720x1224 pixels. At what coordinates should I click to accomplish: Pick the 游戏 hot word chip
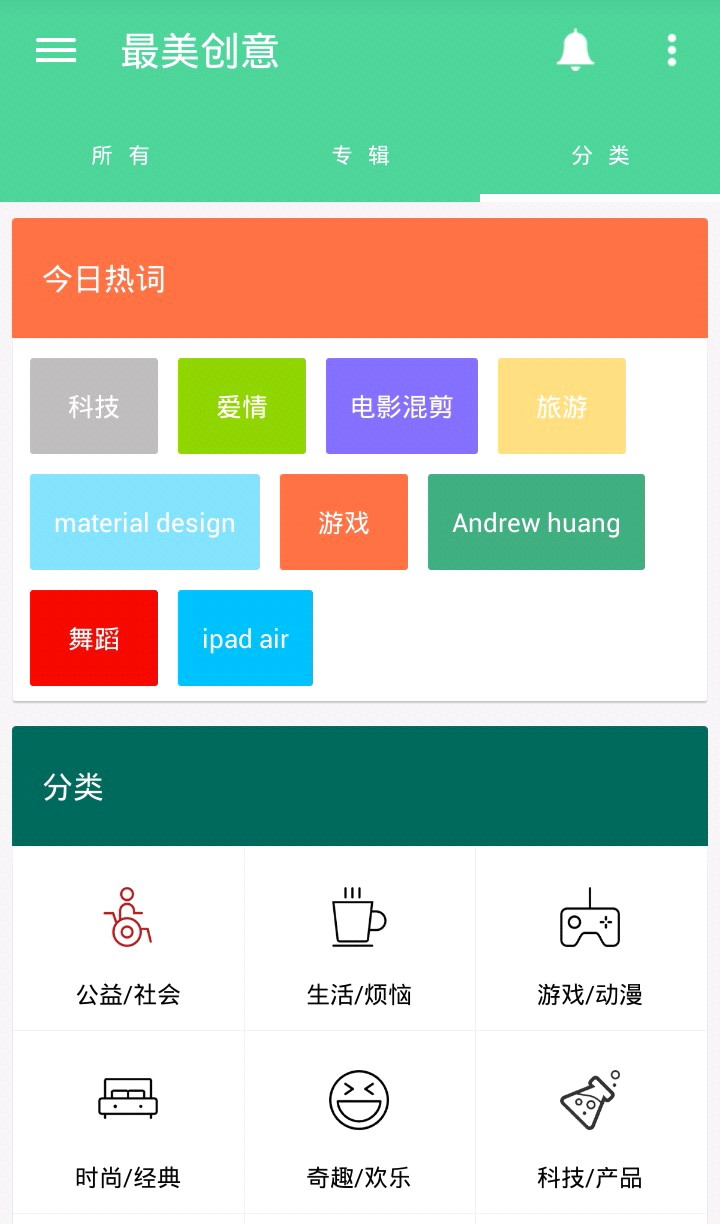tap(344, 522)
